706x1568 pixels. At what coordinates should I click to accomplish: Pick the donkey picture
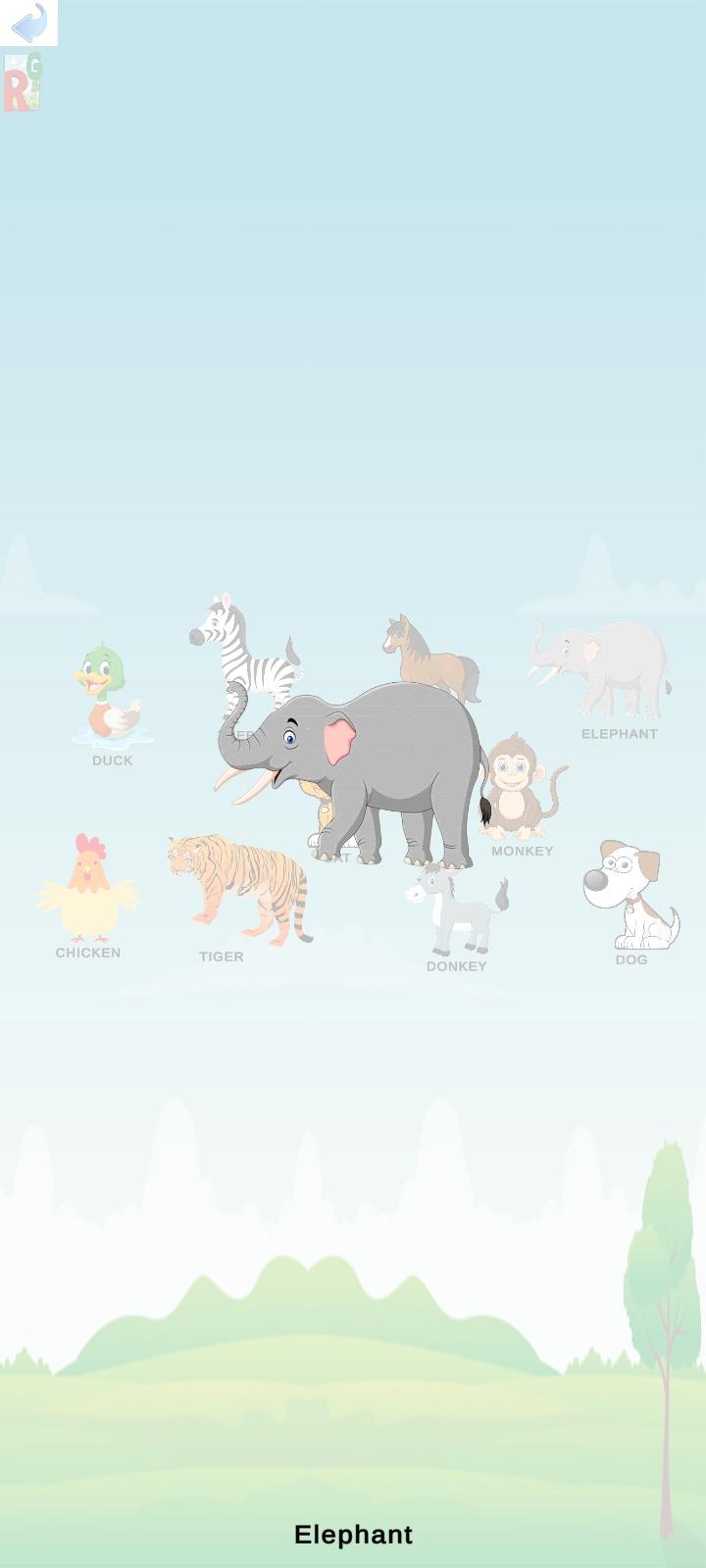tap(457, 909)
